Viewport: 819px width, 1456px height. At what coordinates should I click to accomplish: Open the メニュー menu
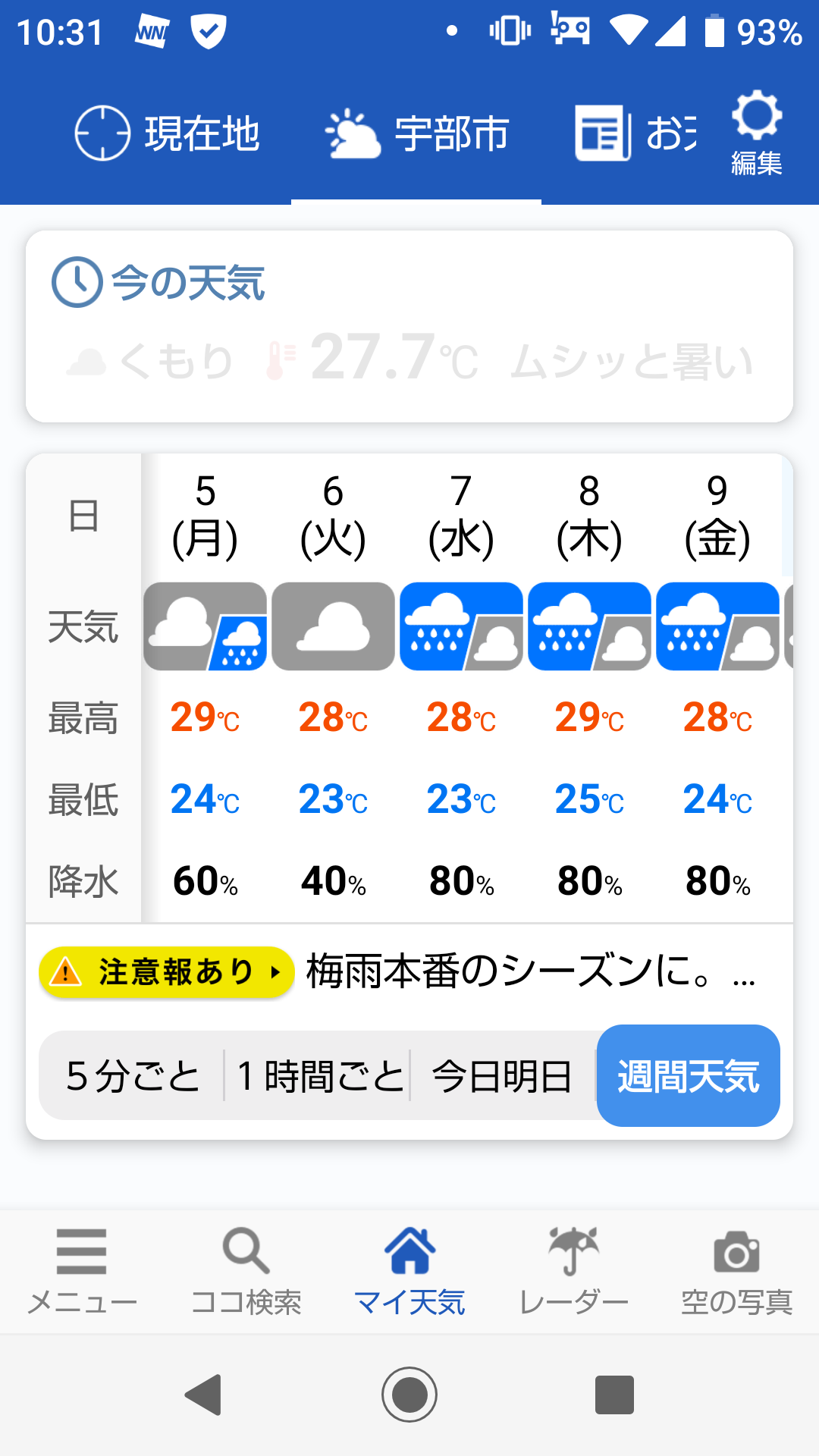coord(82,1271)
